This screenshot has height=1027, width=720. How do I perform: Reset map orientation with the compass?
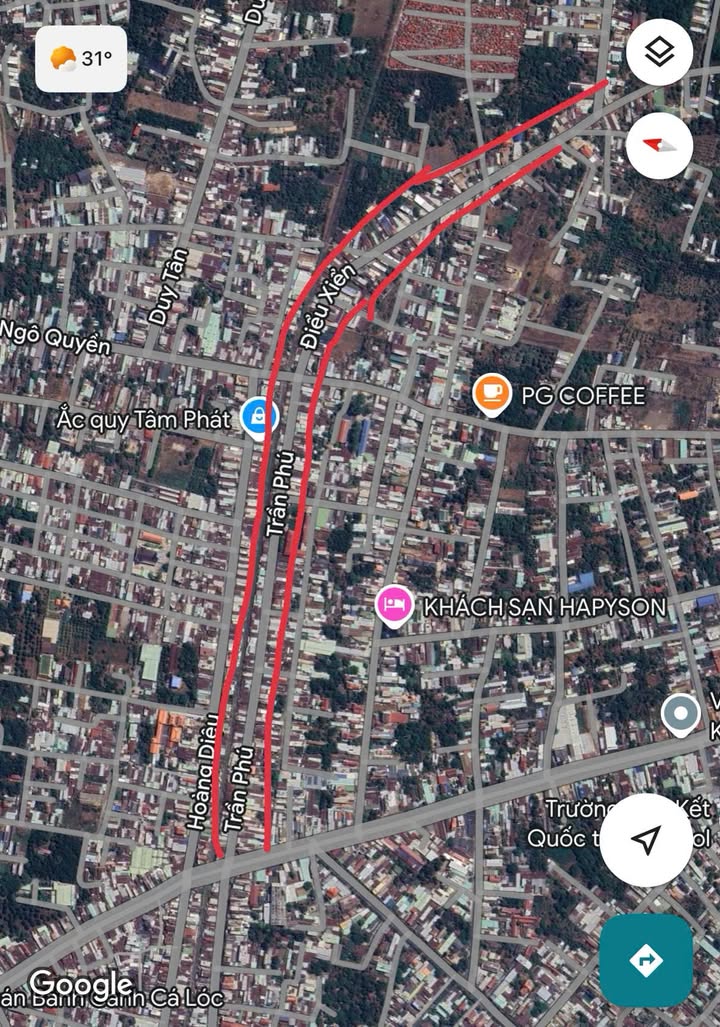coord(660,145)
